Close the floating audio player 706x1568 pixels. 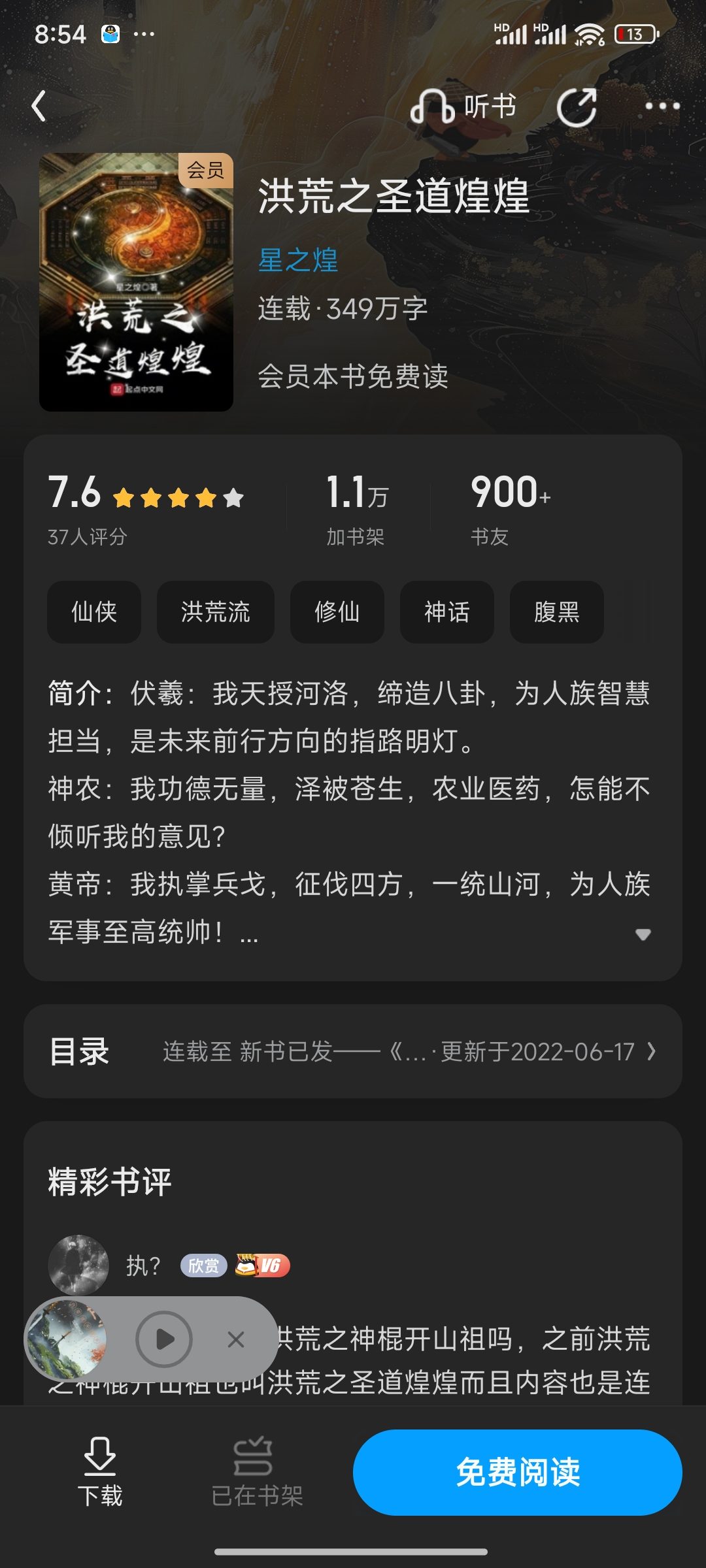click(236, 1339)
